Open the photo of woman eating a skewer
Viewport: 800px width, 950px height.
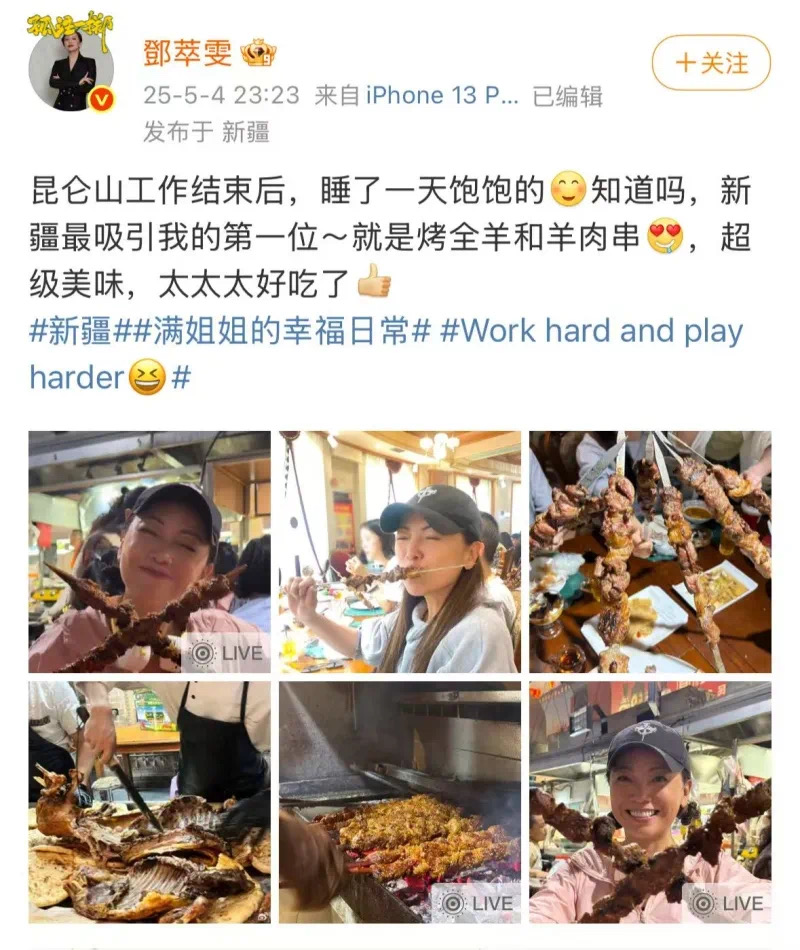(x=400, y=551)
